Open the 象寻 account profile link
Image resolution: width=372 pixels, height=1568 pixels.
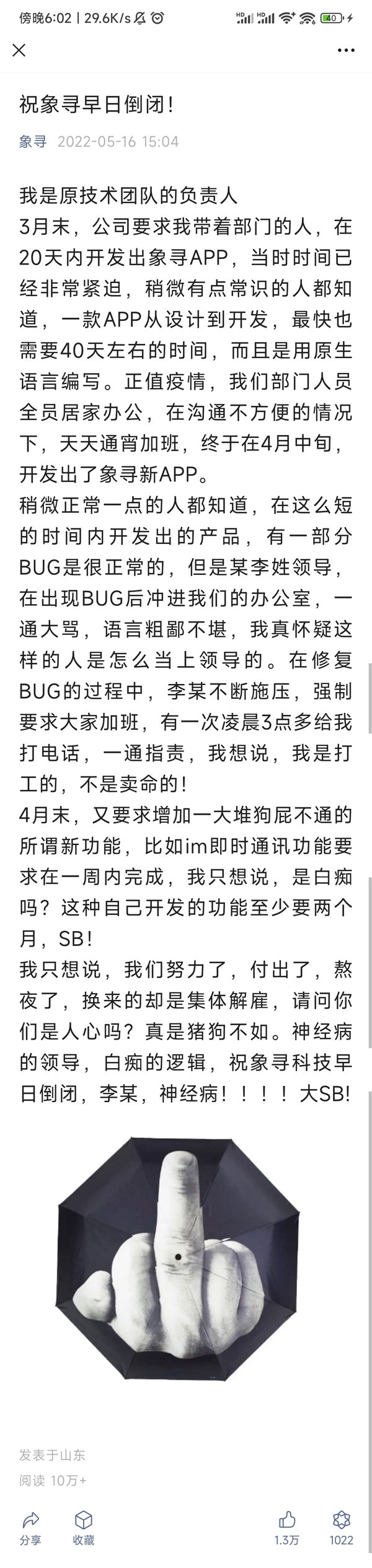[x=33, y=142]
